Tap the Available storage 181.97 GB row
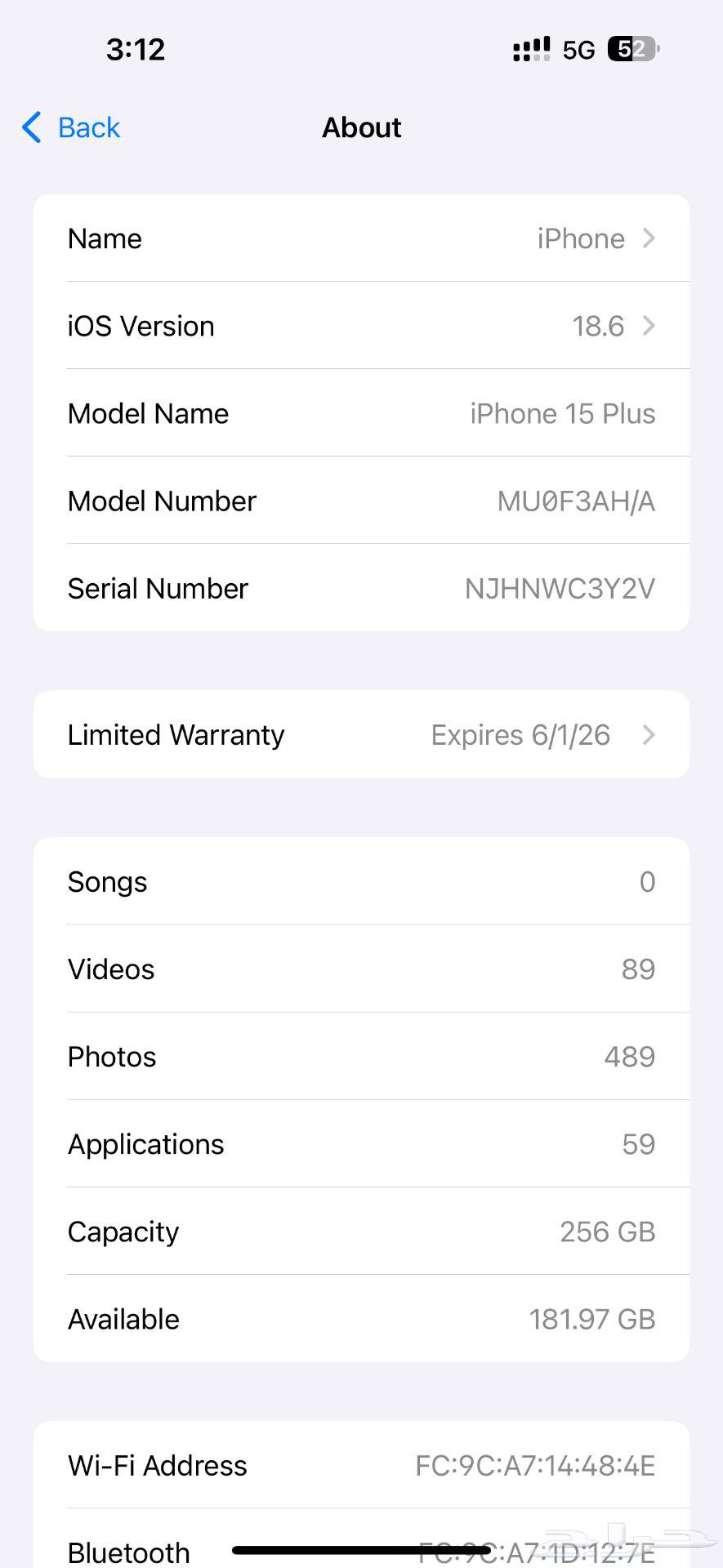The height and width of the screenshot is (1568, 723). click(361, 1319)
